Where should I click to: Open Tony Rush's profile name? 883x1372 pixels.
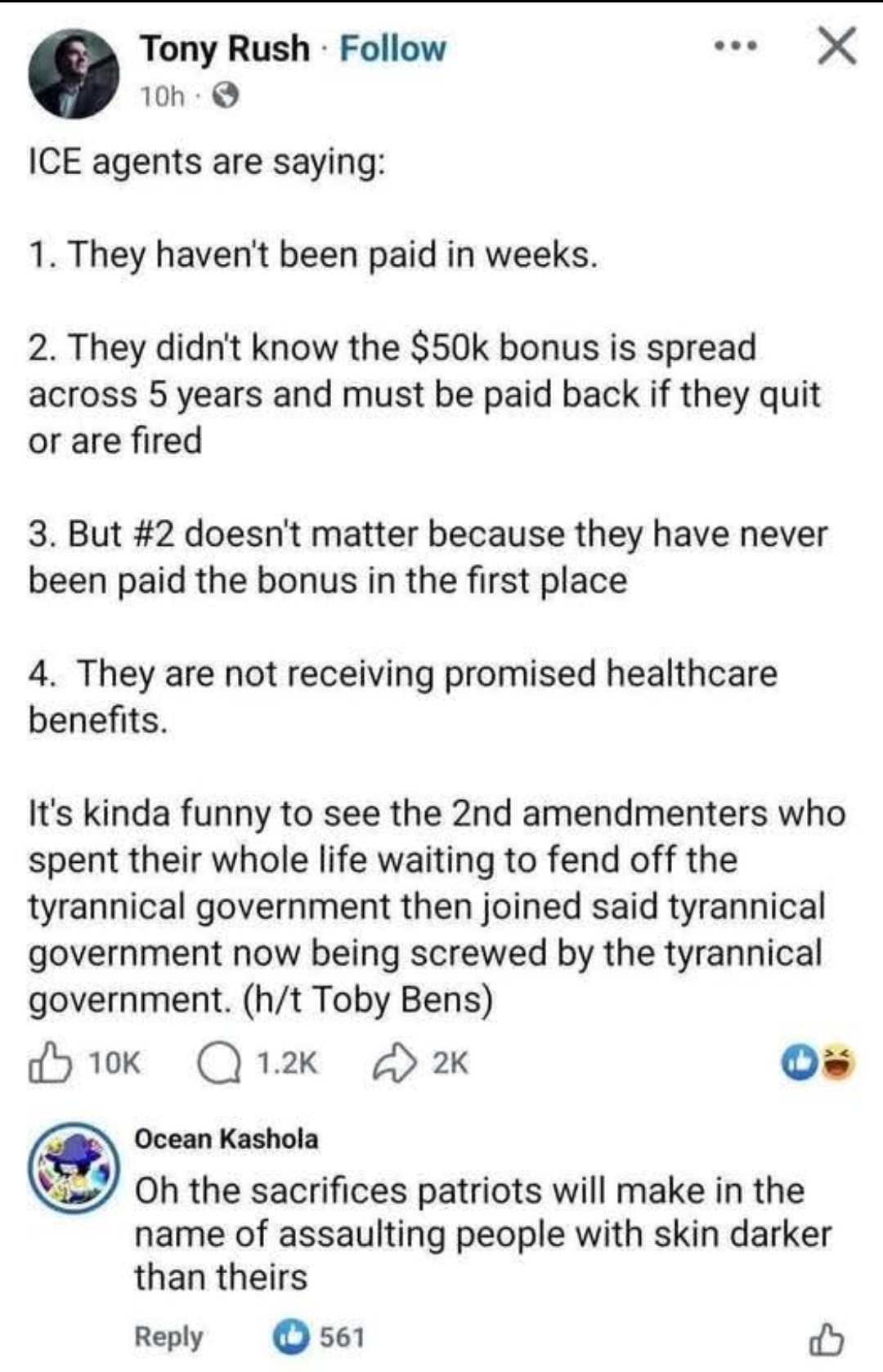225,49
